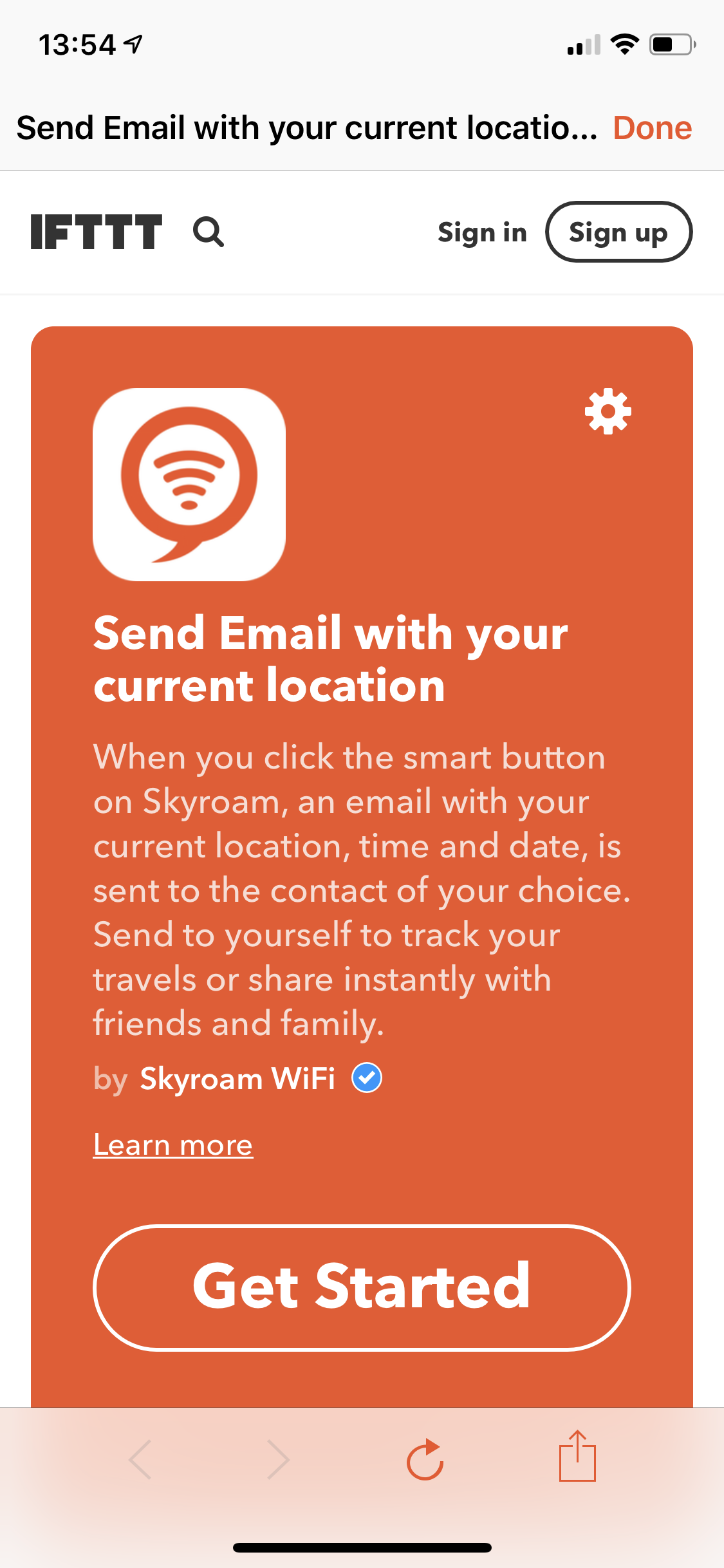
Task: Follow the Learn more link
Action: tap(173, 1145)
